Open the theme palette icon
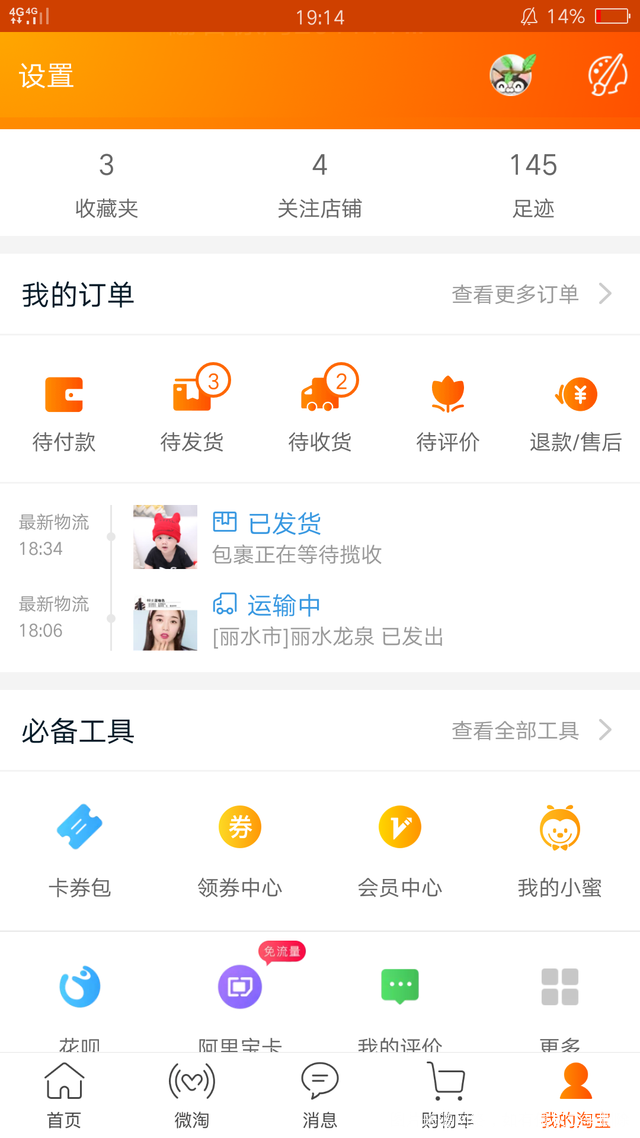The width and height of the screenshot is (640, 1138). click(607, 75)
